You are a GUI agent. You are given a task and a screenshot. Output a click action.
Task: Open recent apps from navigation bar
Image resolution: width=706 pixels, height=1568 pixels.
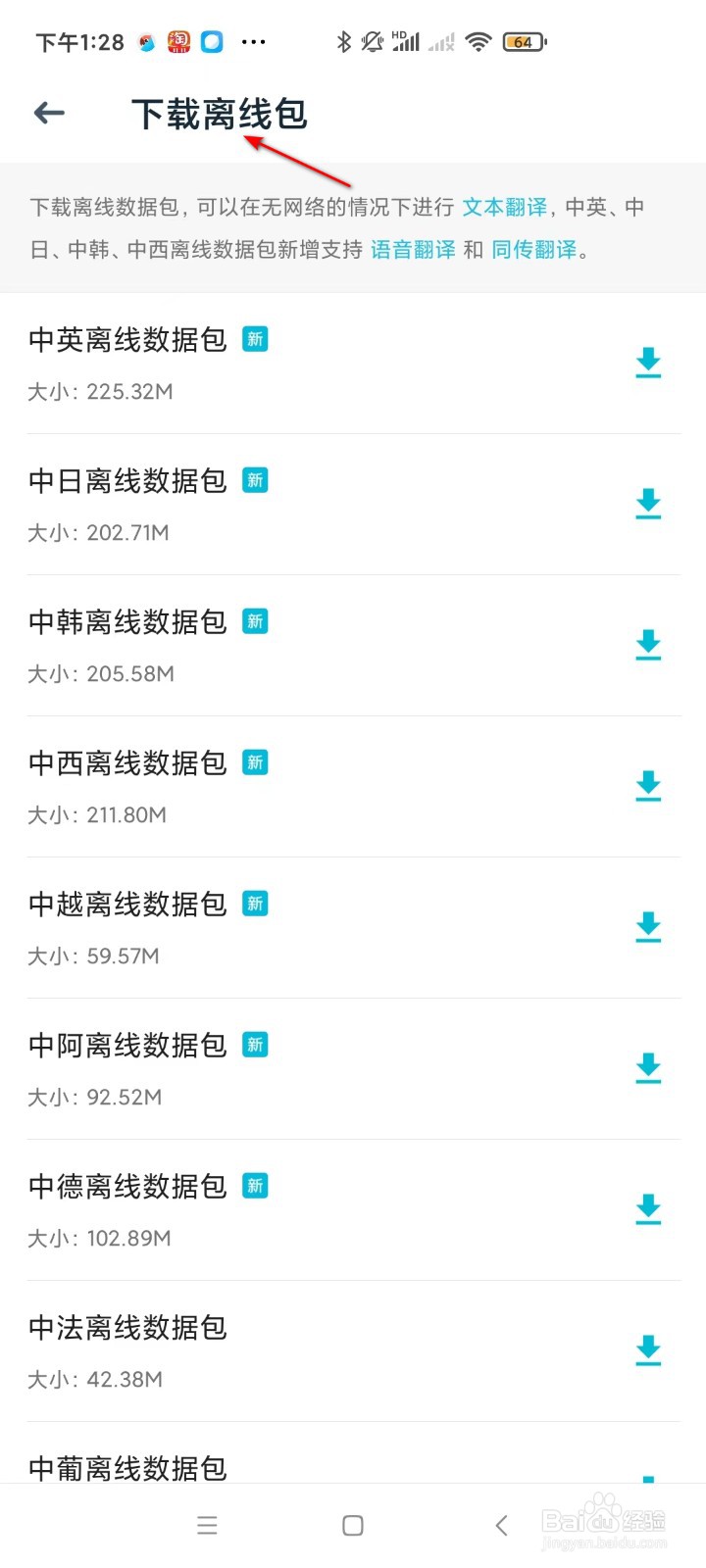(x=207, y=1525)
